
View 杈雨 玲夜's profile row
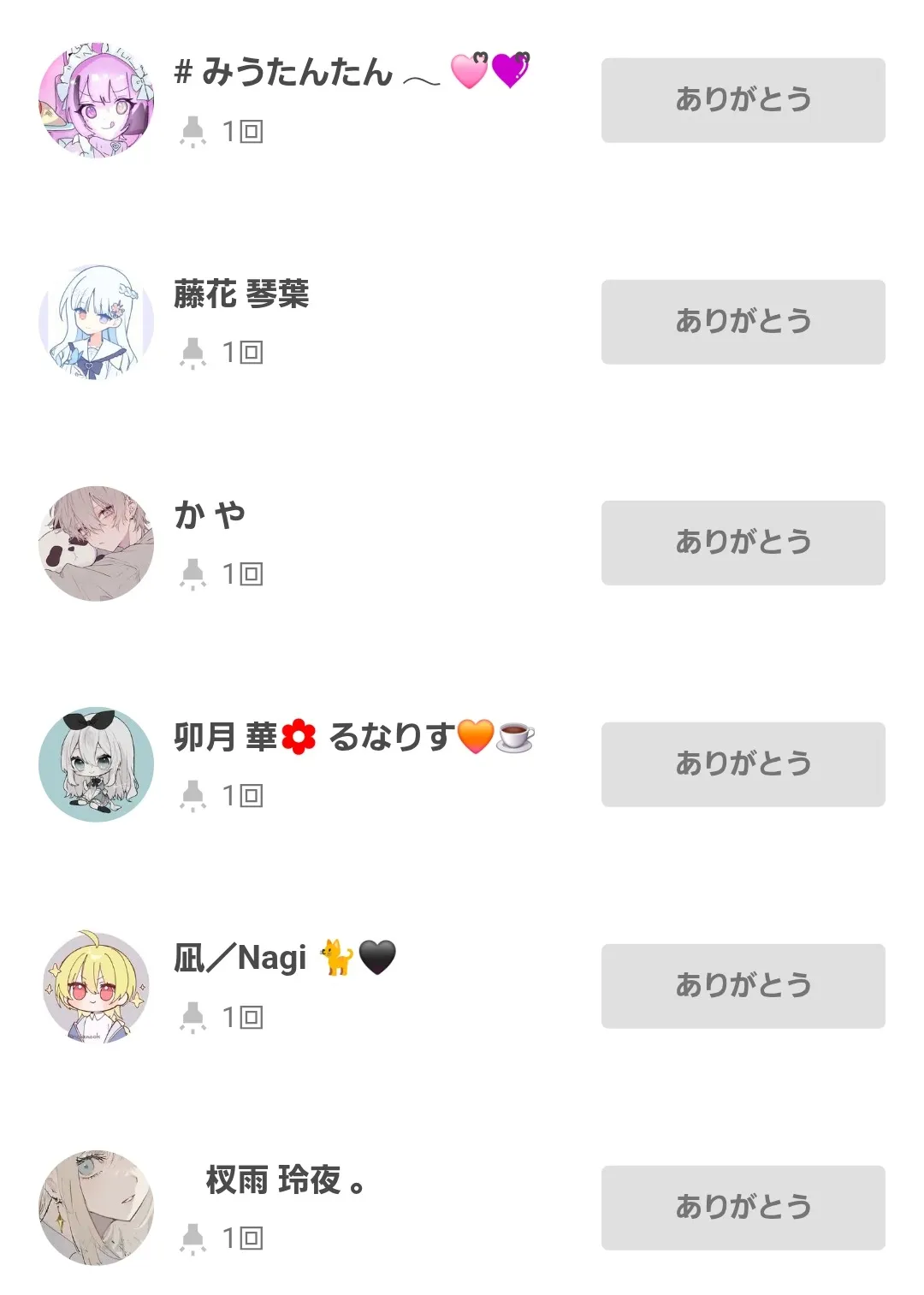pyautogui.click(x=274, y=1180)
